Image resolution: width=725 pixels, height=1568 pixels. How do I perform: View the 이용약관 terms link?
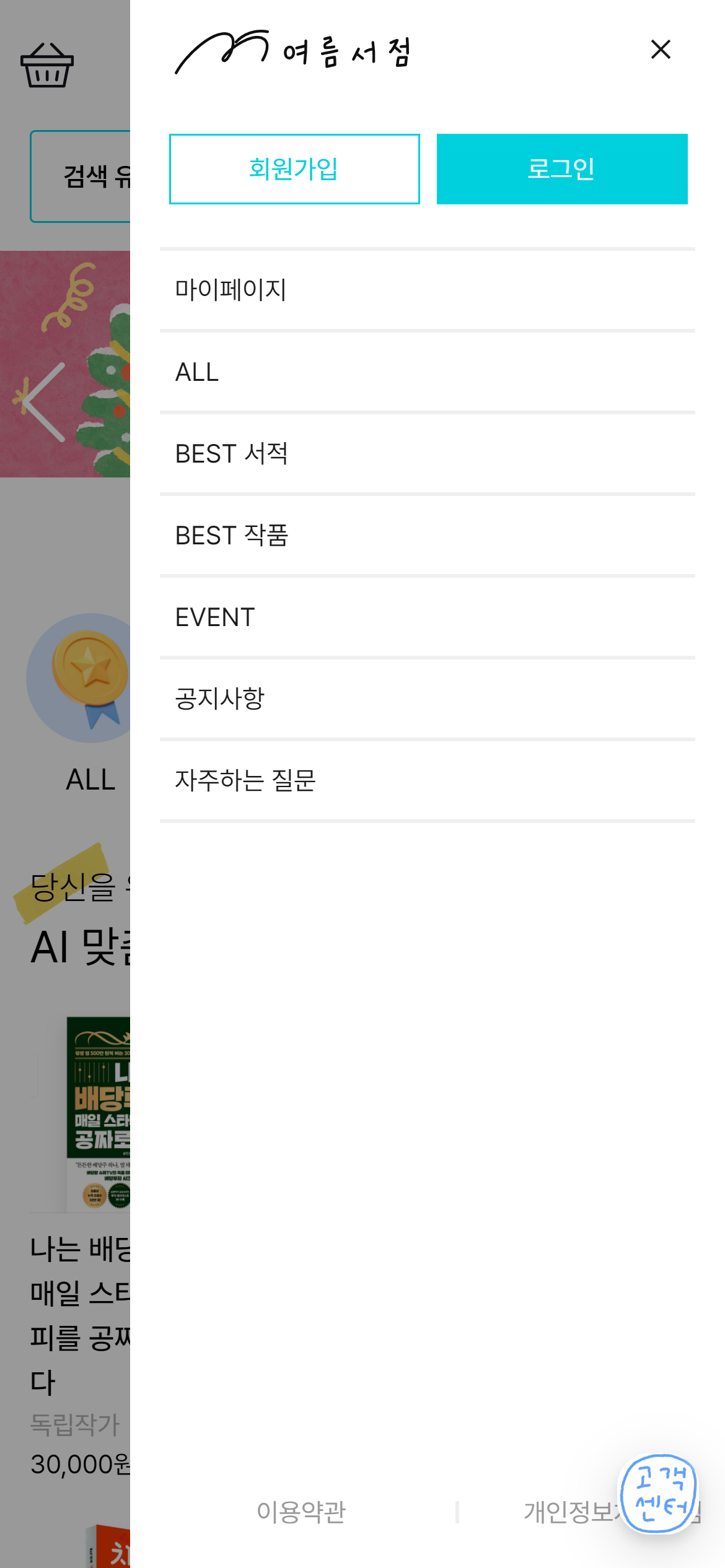[x=301, y=1512]
